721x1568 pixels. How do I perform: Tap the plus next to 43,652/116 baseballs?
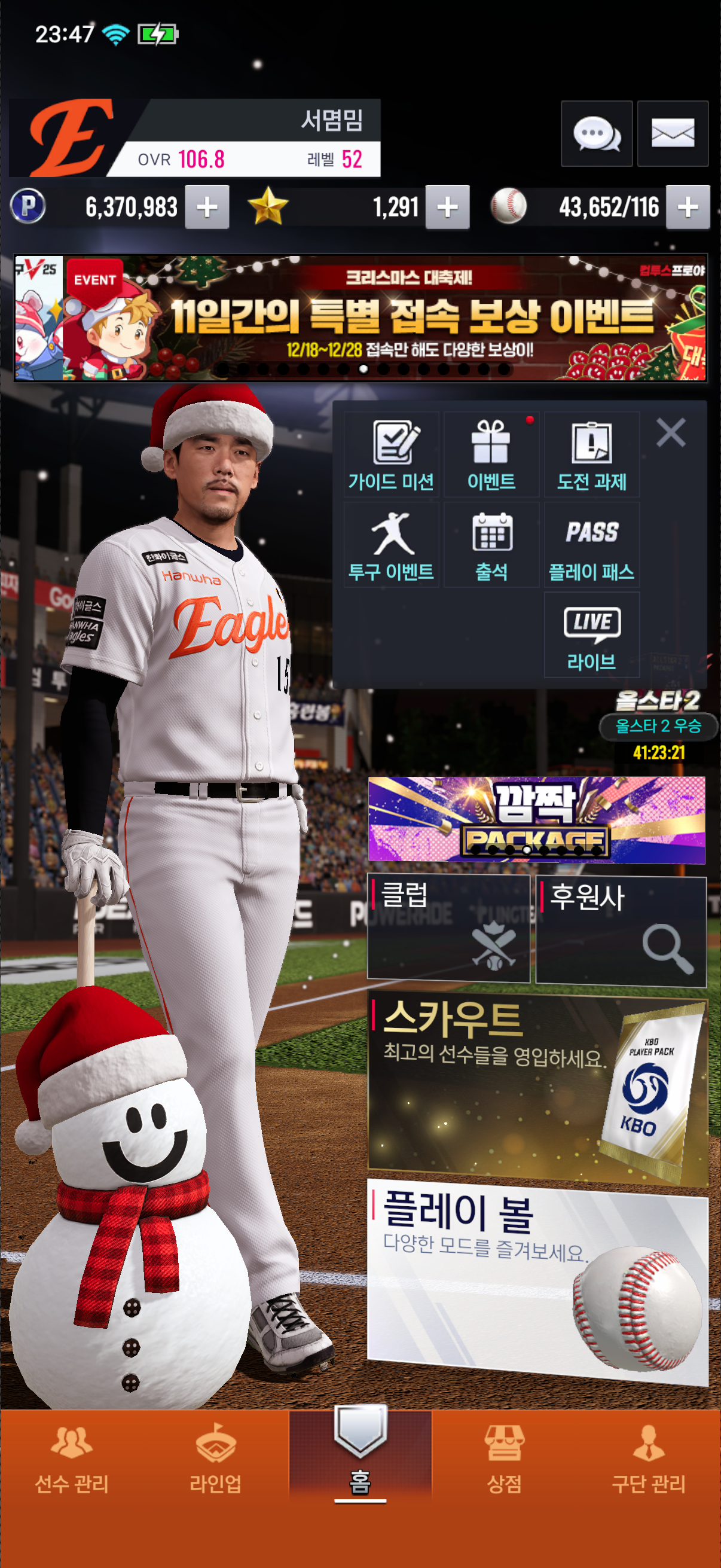point(688,207)
